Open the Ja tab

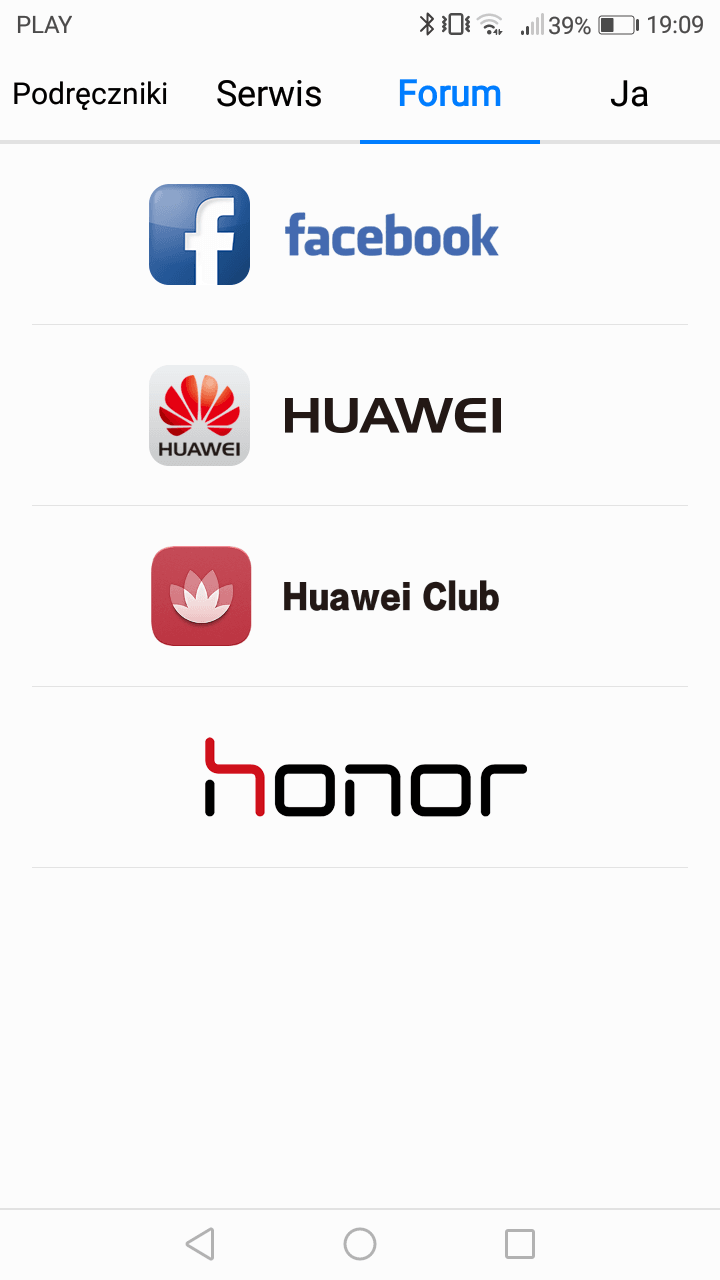630,94
